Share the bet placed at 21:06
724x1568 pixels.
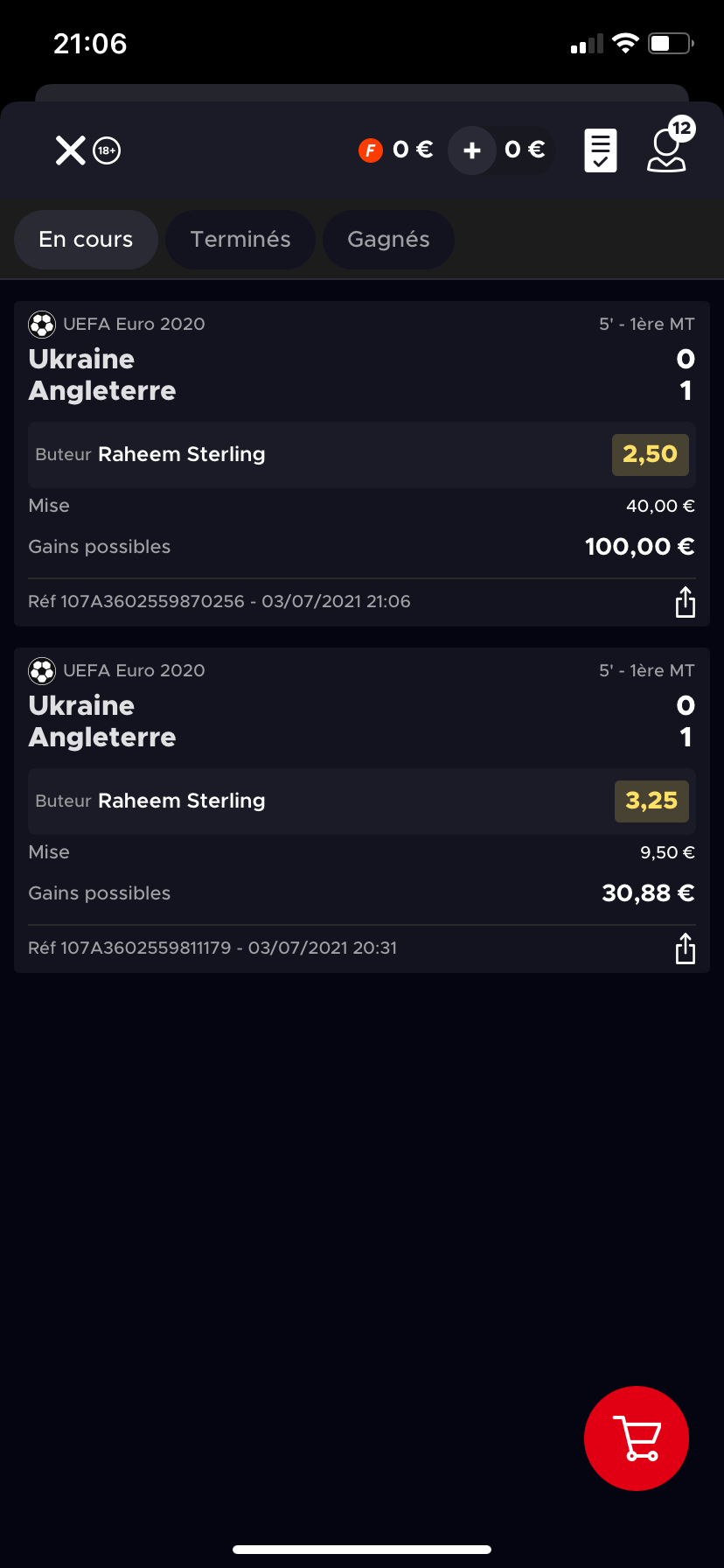[686, 602]
